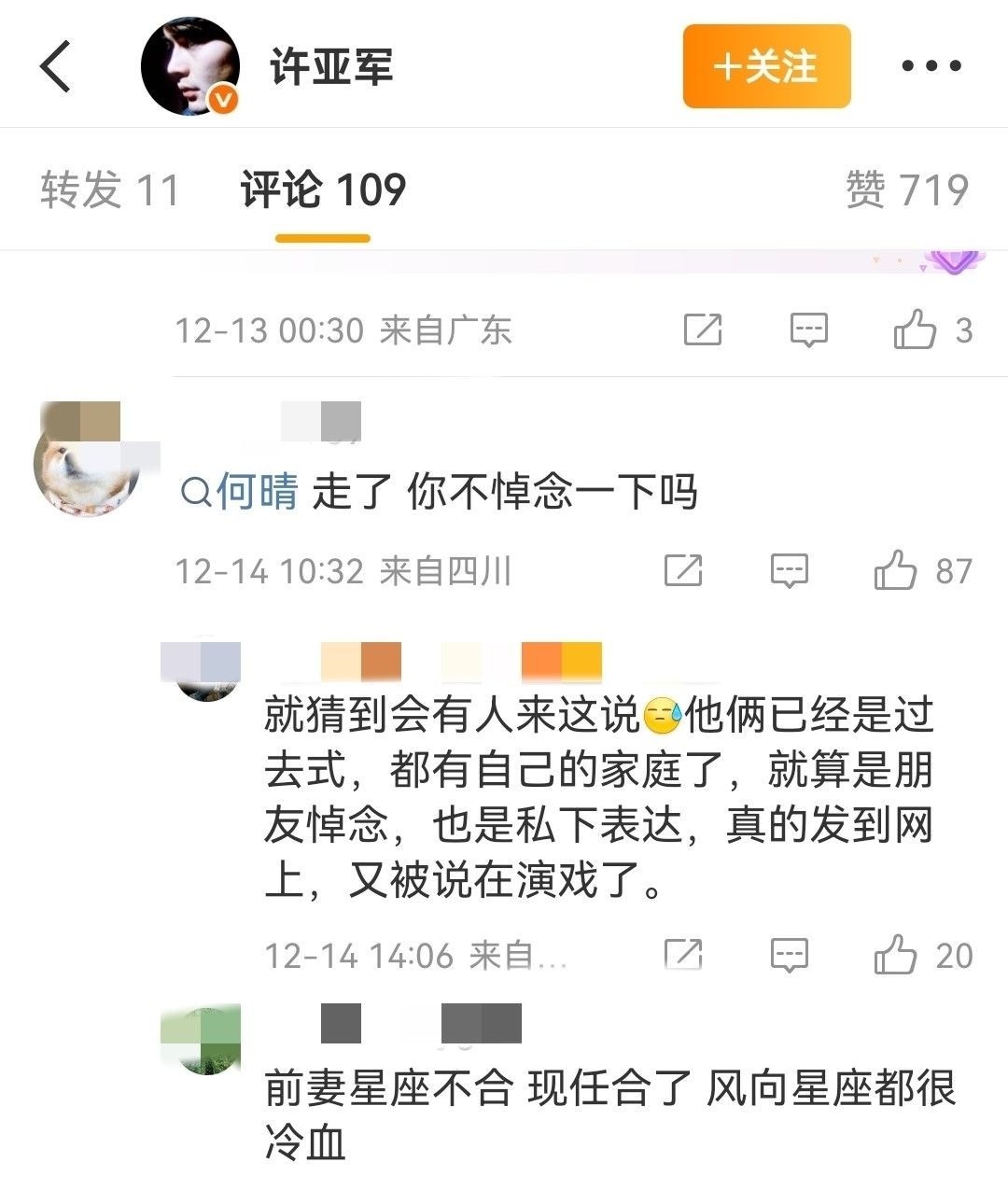Viewport: 1008px width, 1190px height.
Task: Reply to the 12-14 14:06 comment
Action: pos(789,955)
